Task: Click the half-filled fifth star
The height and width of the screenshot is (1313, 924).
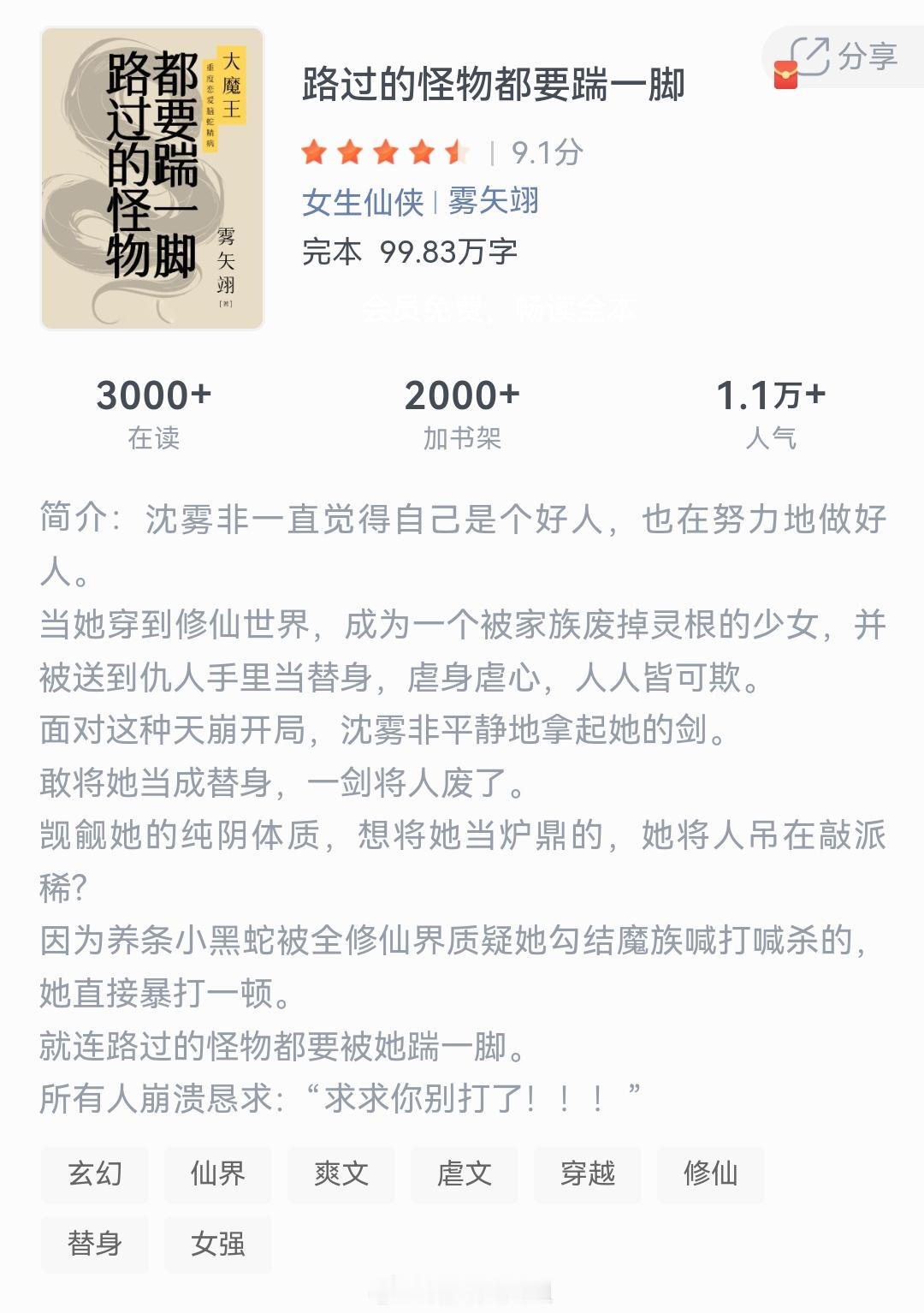Action: pyautogui.click(x=458, y=151)
